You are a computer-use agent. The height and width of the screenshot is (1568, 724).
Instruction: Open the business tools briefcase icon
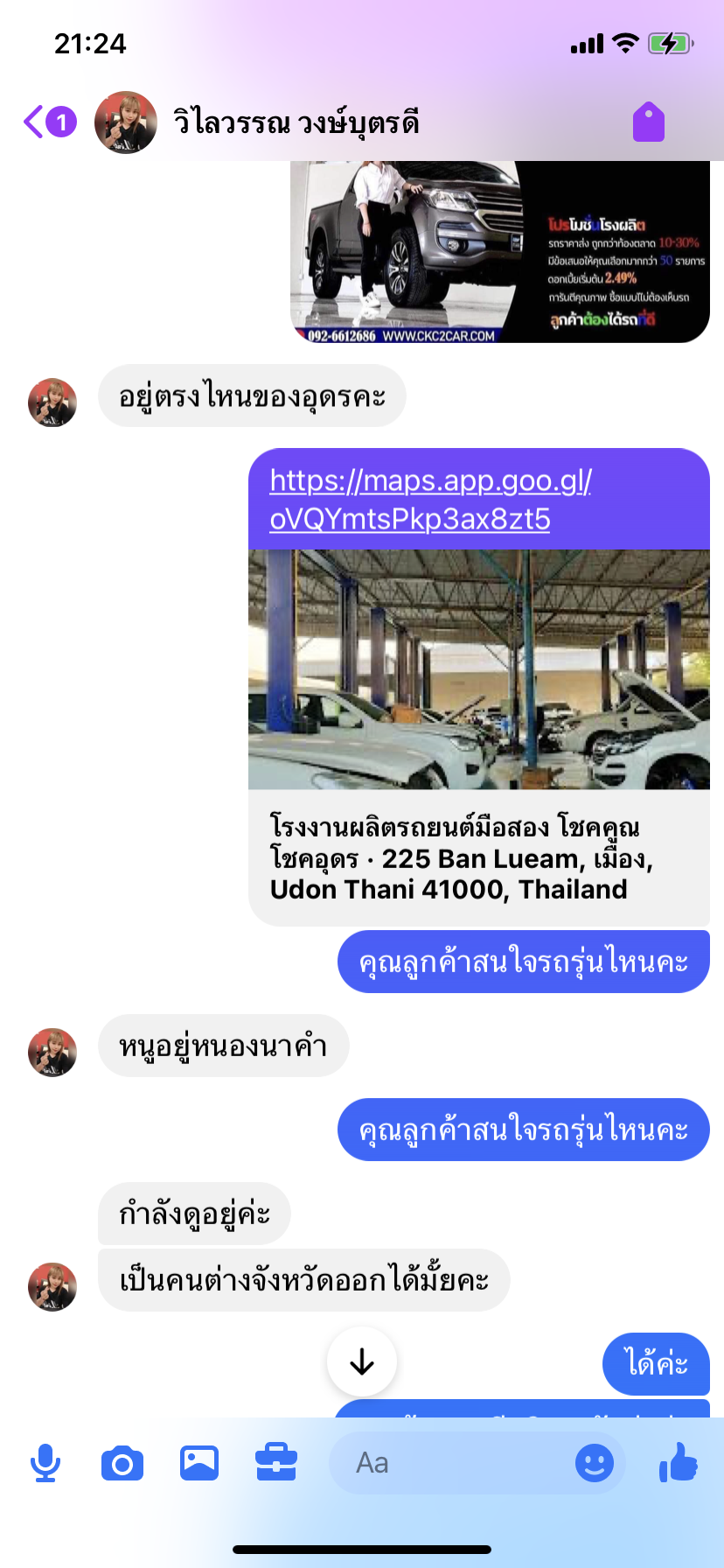click(x=276, y=1462)
